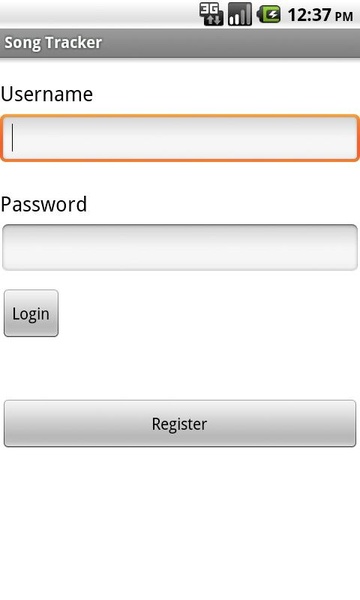Focus the Username text field
Viewport: 360px width, 600px height.
(x=180, y=138)
